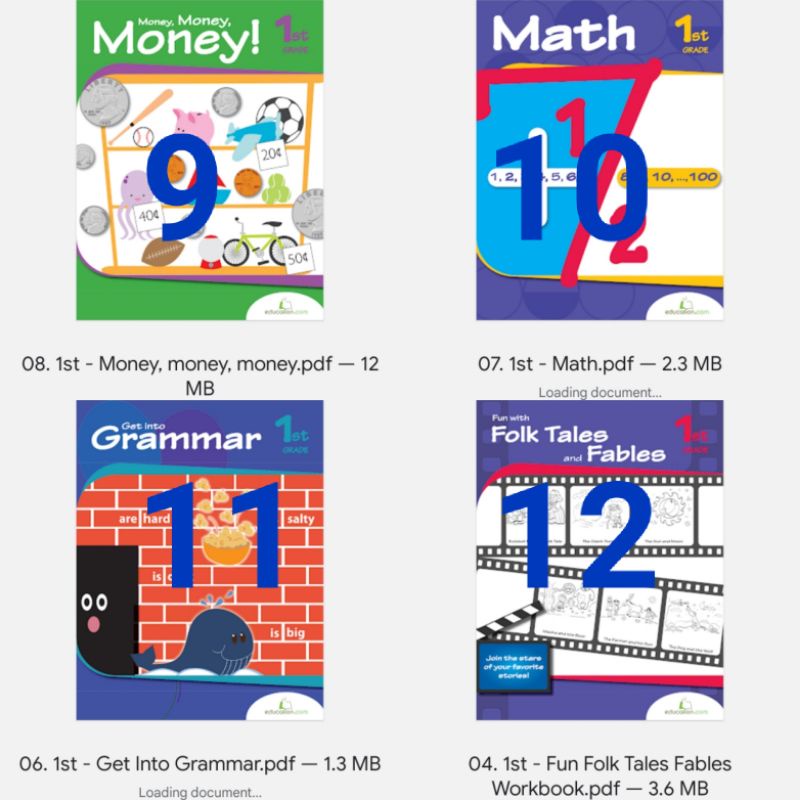Image resolution: width=800 pixels, height=800 pixels.
Task: Open the Fun Folk Tales Fables Workbook
Action: click(599, 560)
